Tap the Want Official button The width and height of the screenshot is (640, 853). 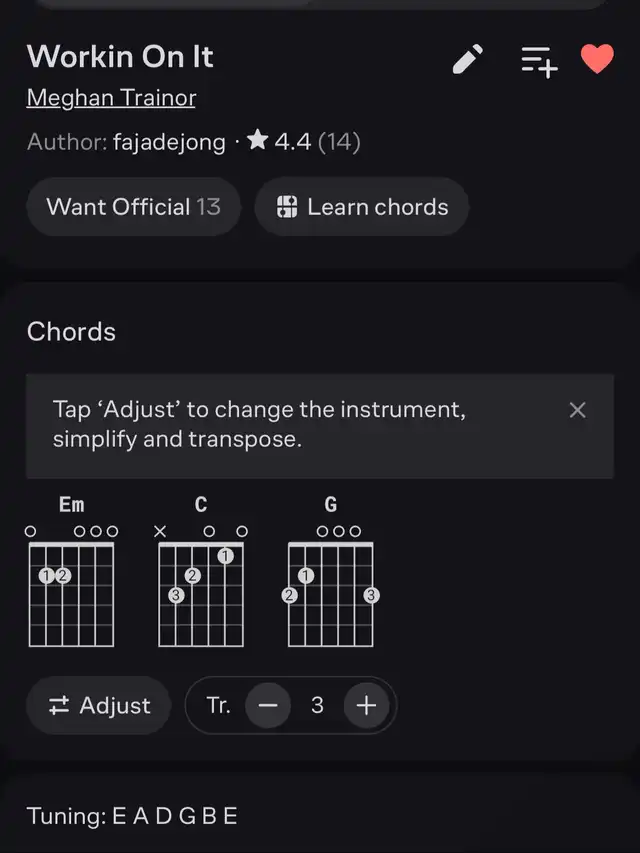tap(133, 207)
